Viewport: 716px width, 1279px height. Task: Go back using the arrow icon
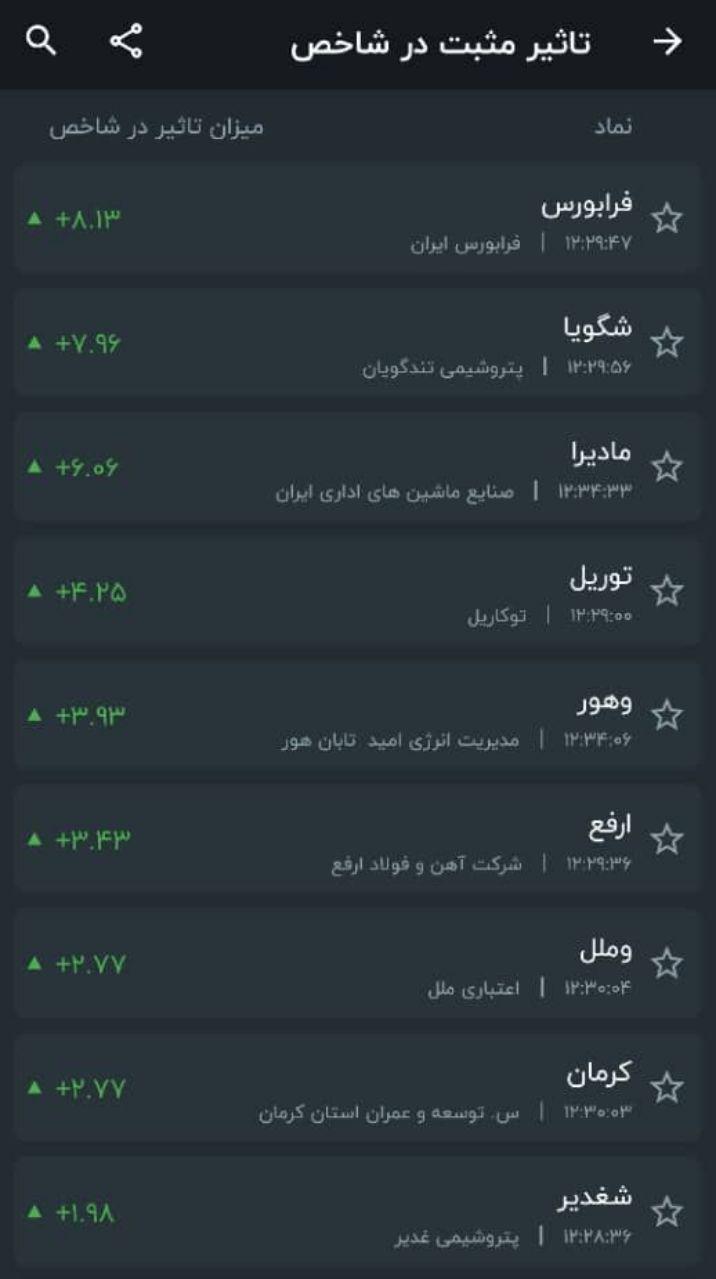coord(667,42)
